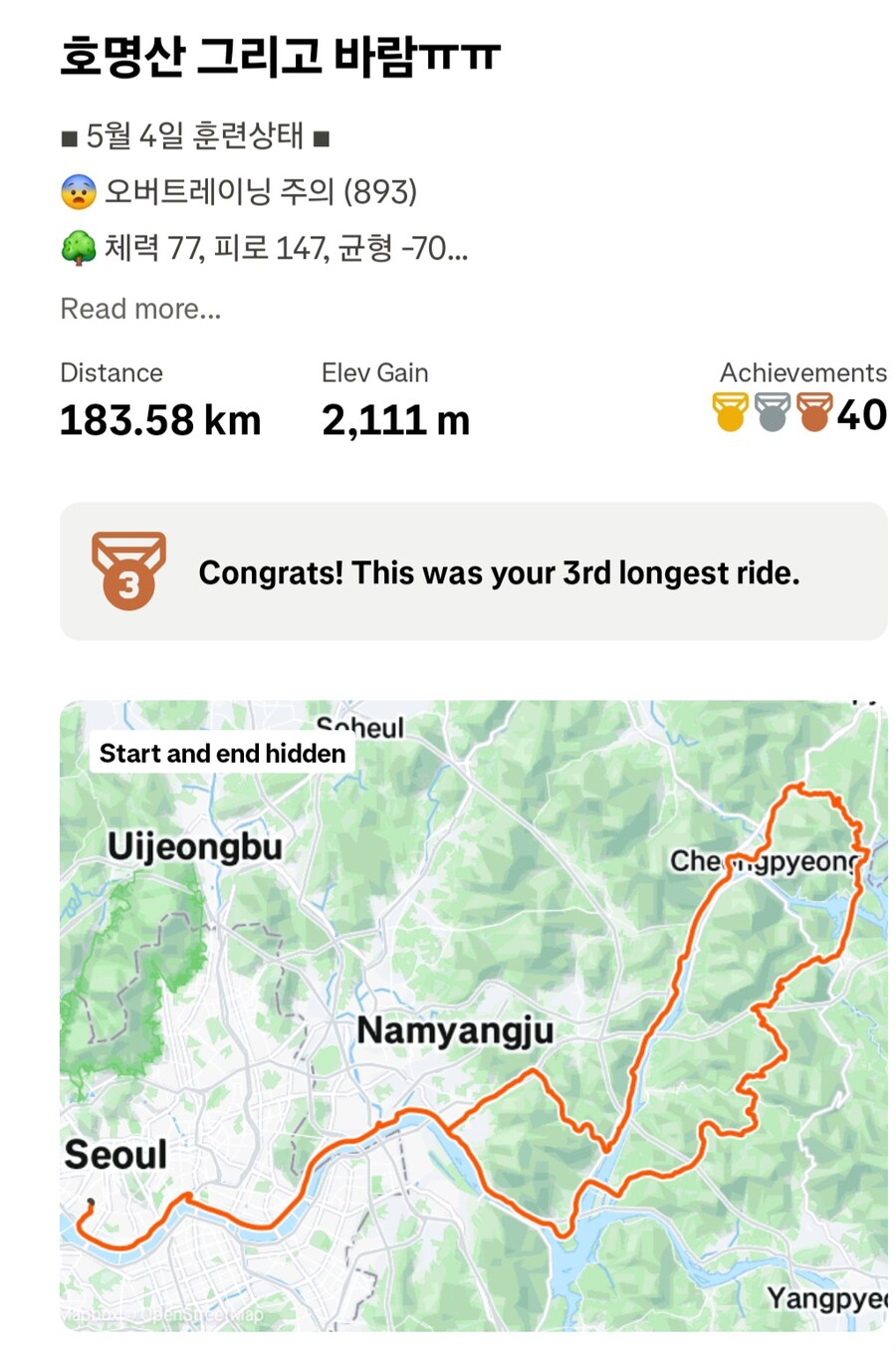Select the Distance stat label
The image size is (896, 1352).
point(112,372)
